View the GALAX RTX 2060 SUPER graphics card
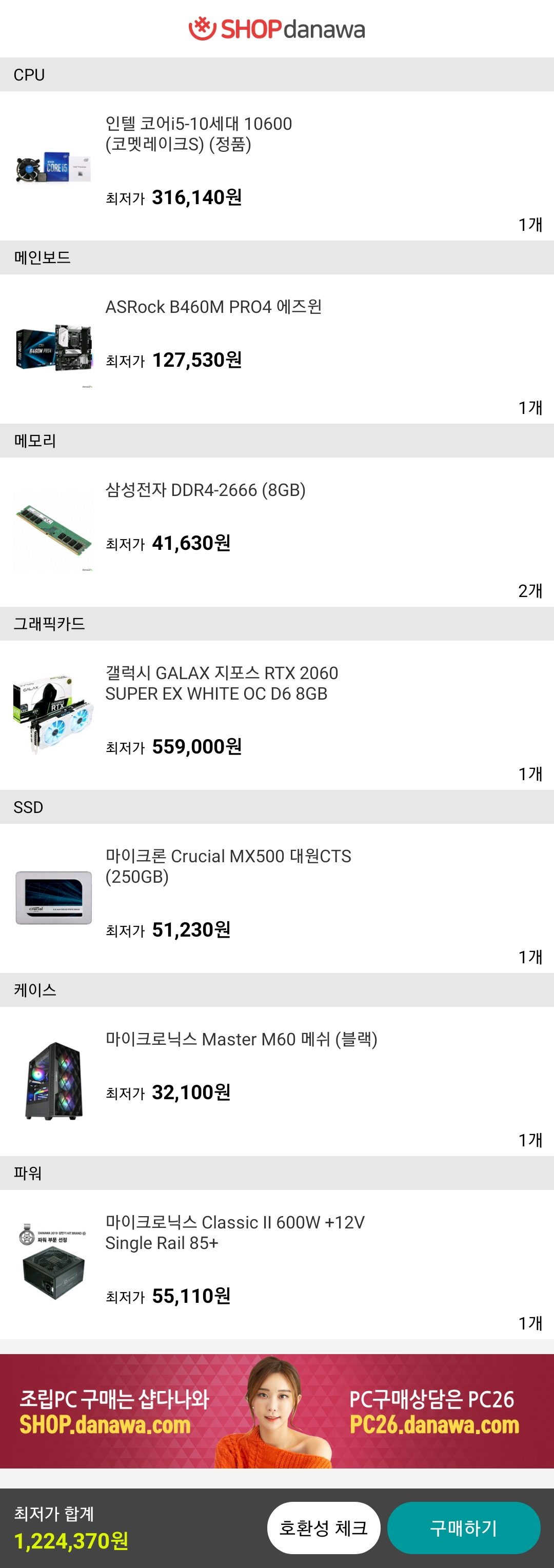The height and width of the screenshot is (1568, 554). pos(221,683)
